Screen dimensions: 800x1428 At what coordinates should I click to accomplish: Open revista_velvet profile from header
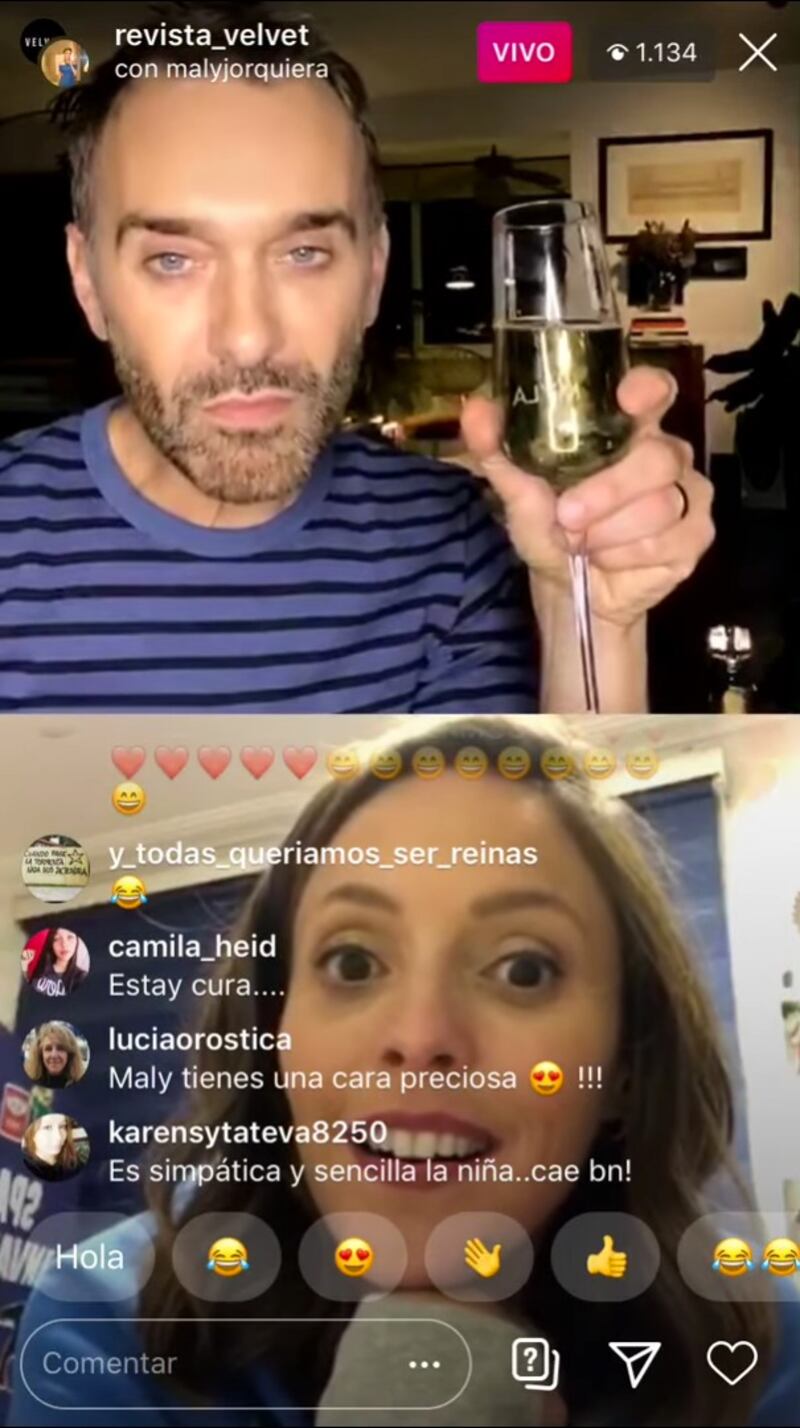point(211,36)
